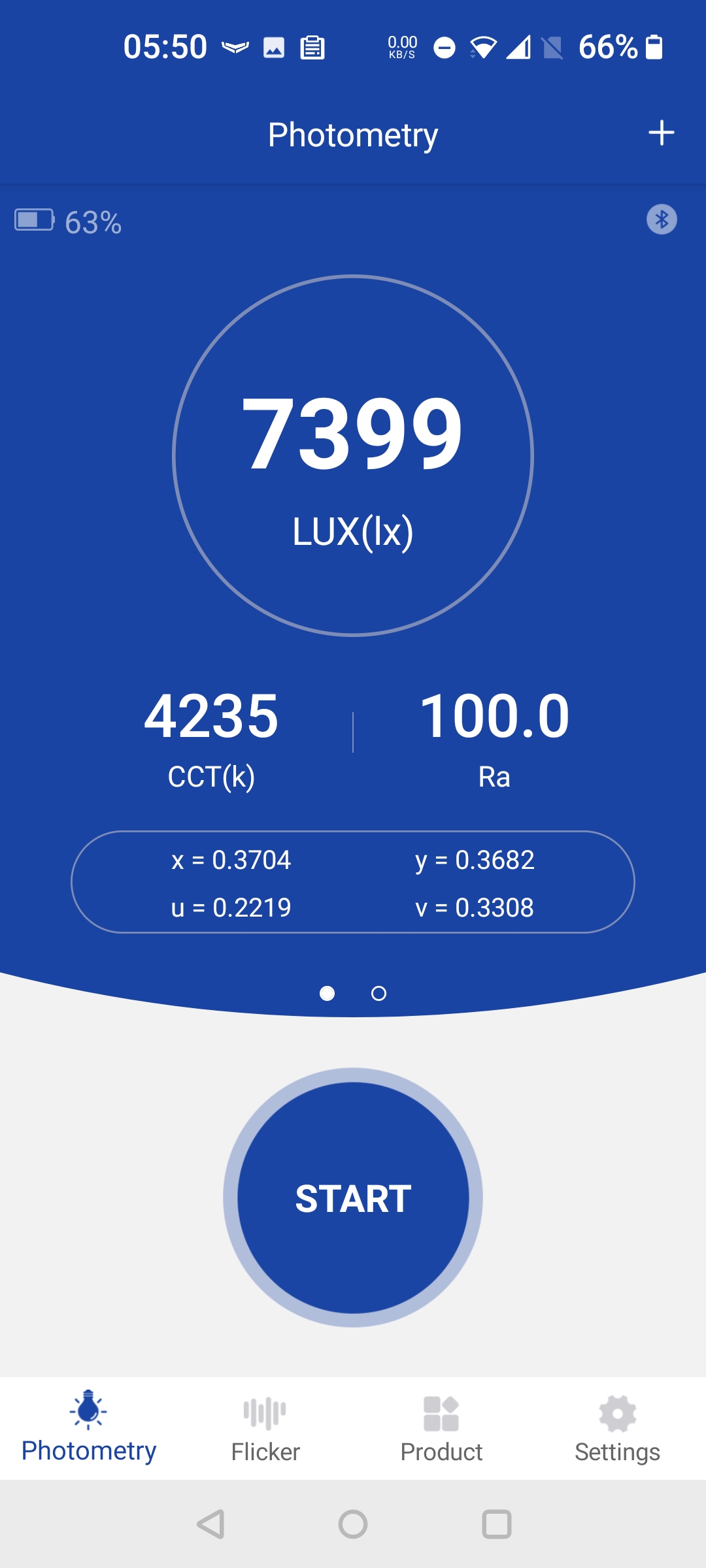Start a photometry measurement
Screen dimensions: 706x1568
point(353,1198)
